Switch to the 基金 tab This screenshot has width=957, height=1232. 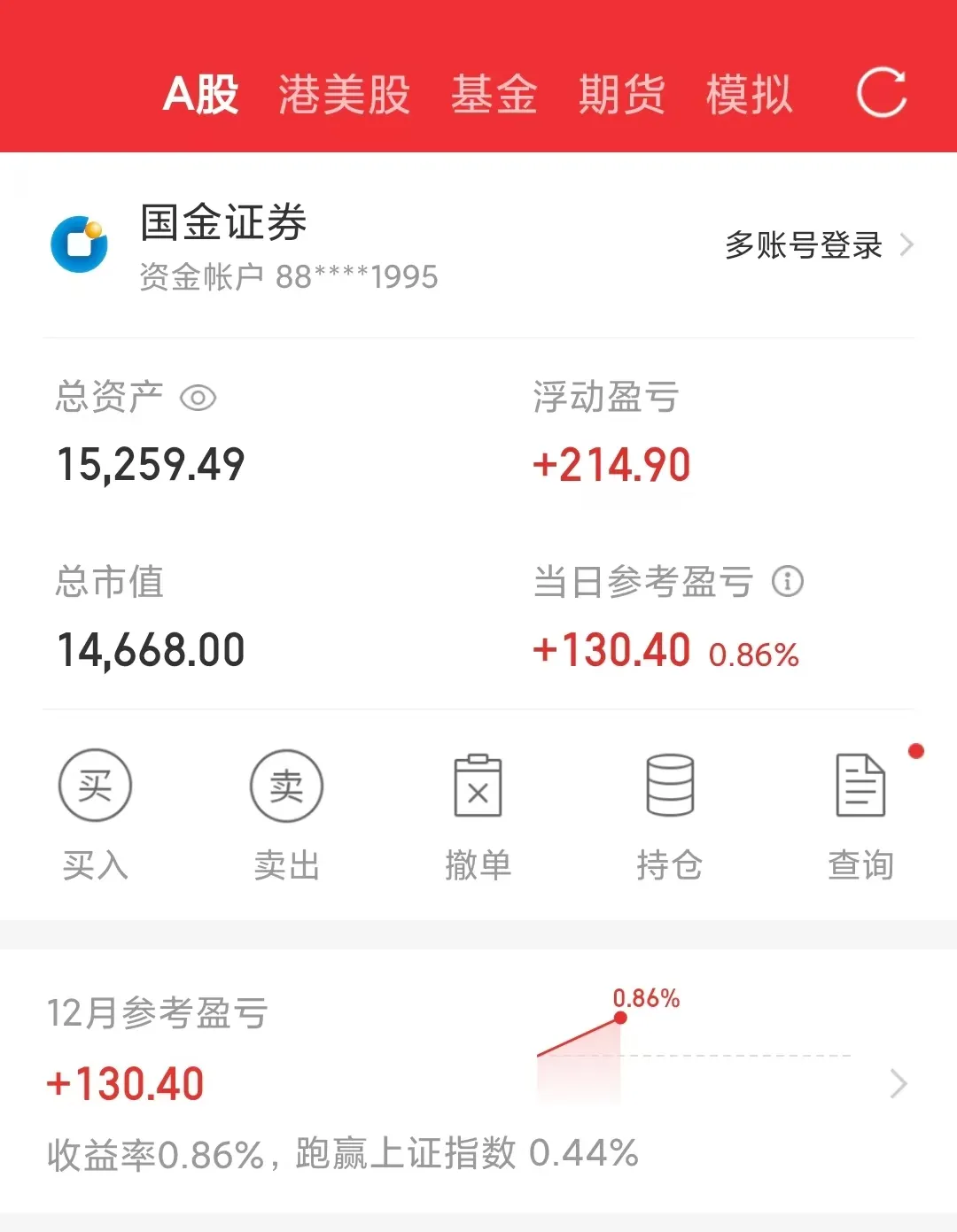tap(494, 94)
